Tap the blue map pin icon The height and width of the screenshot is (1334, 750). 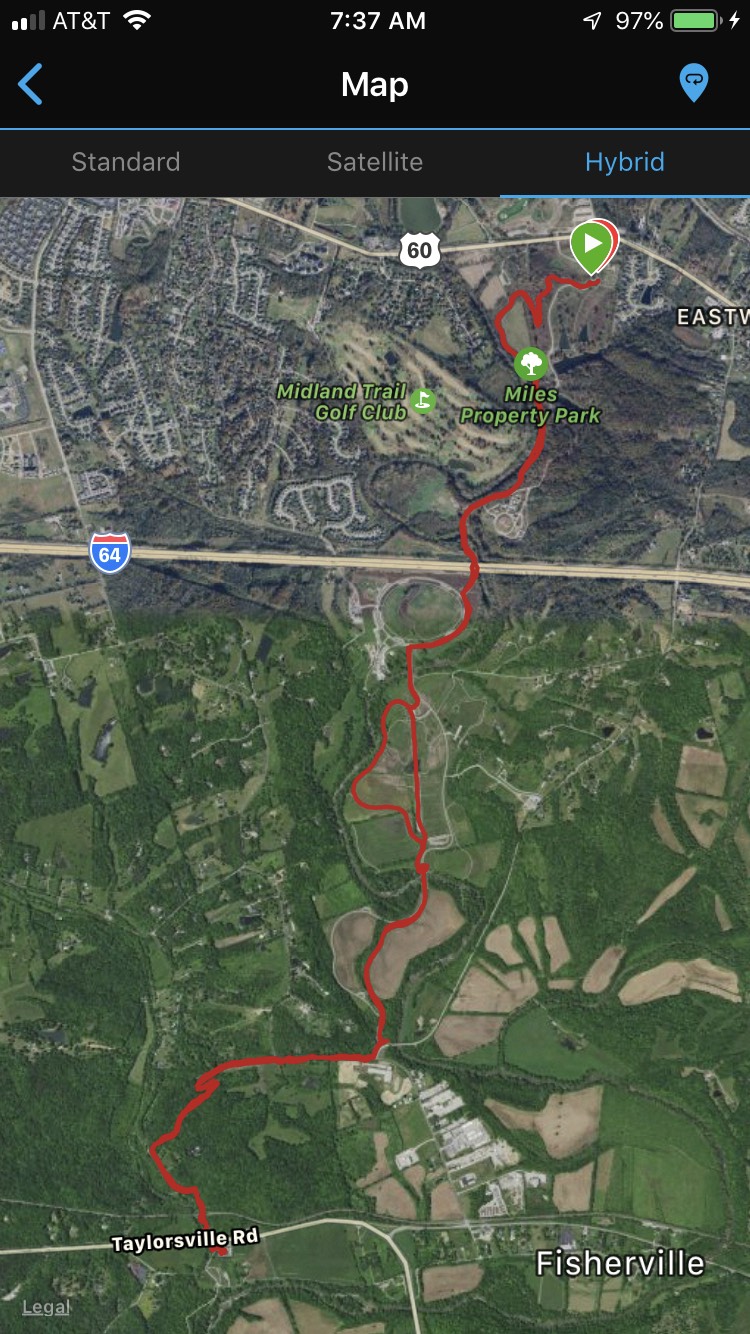(693, 83)
